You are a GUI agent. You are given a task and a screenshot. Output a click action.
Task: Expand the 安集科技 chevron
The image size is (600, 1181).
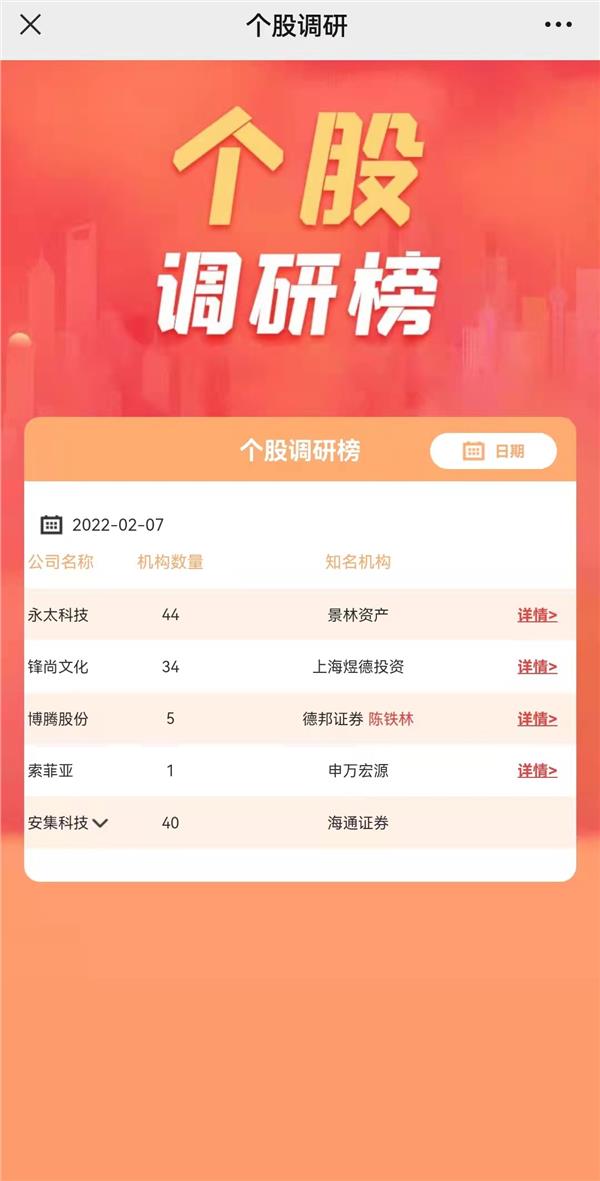(x=100, y=824)
